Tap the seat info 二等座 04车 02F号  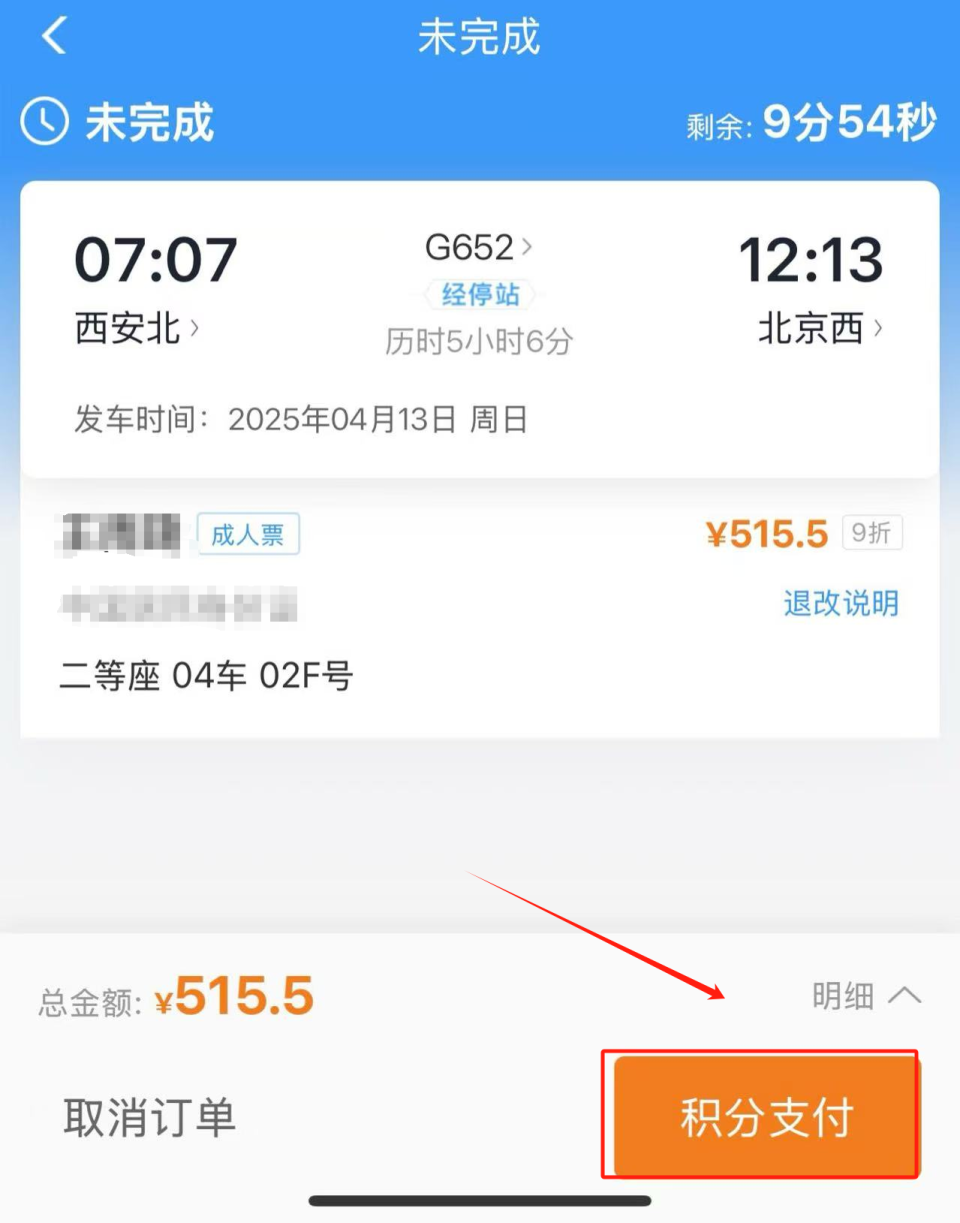(x=206, y=677)
